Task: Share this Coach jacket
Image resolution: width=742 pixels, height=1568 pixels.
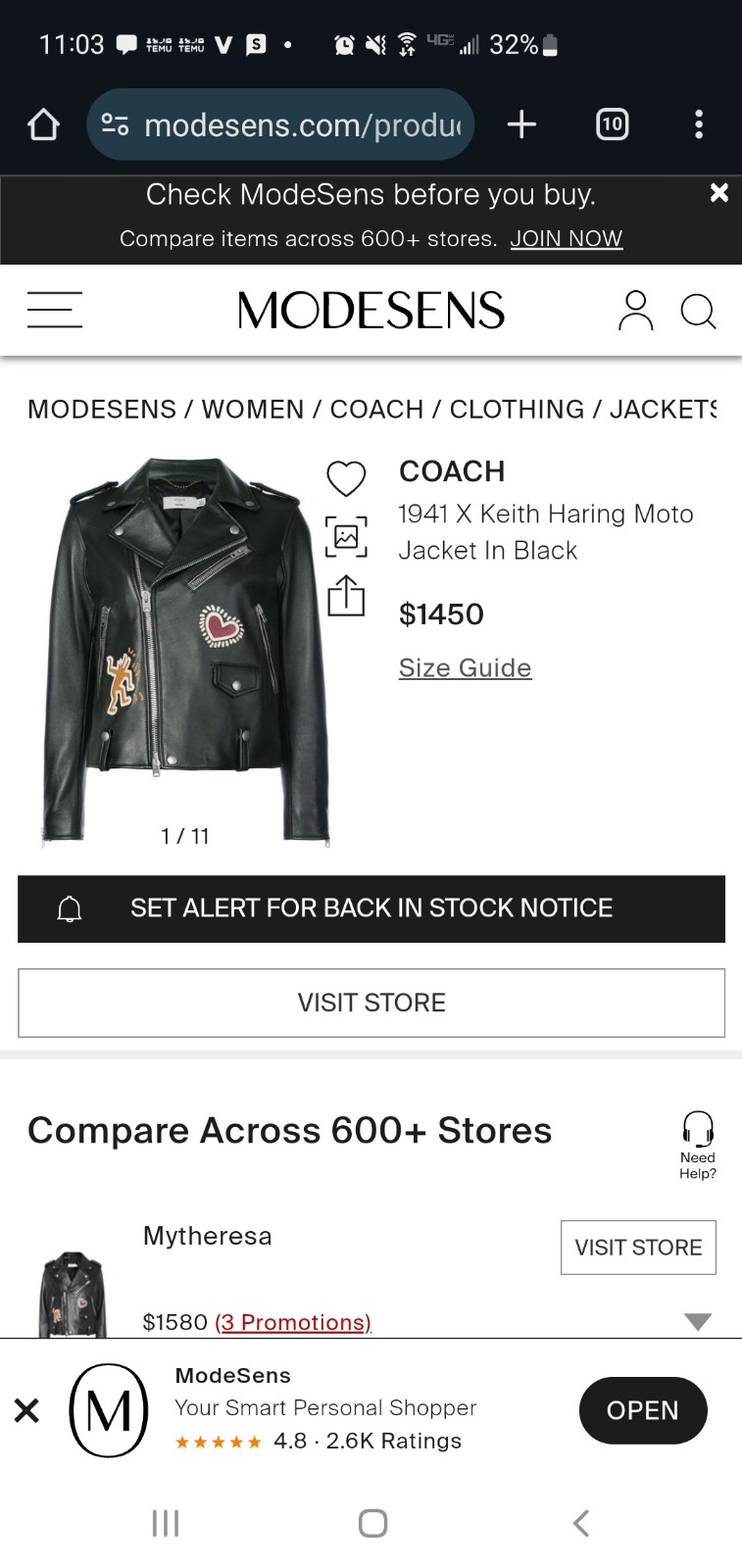Action: (x=346, y=596)
